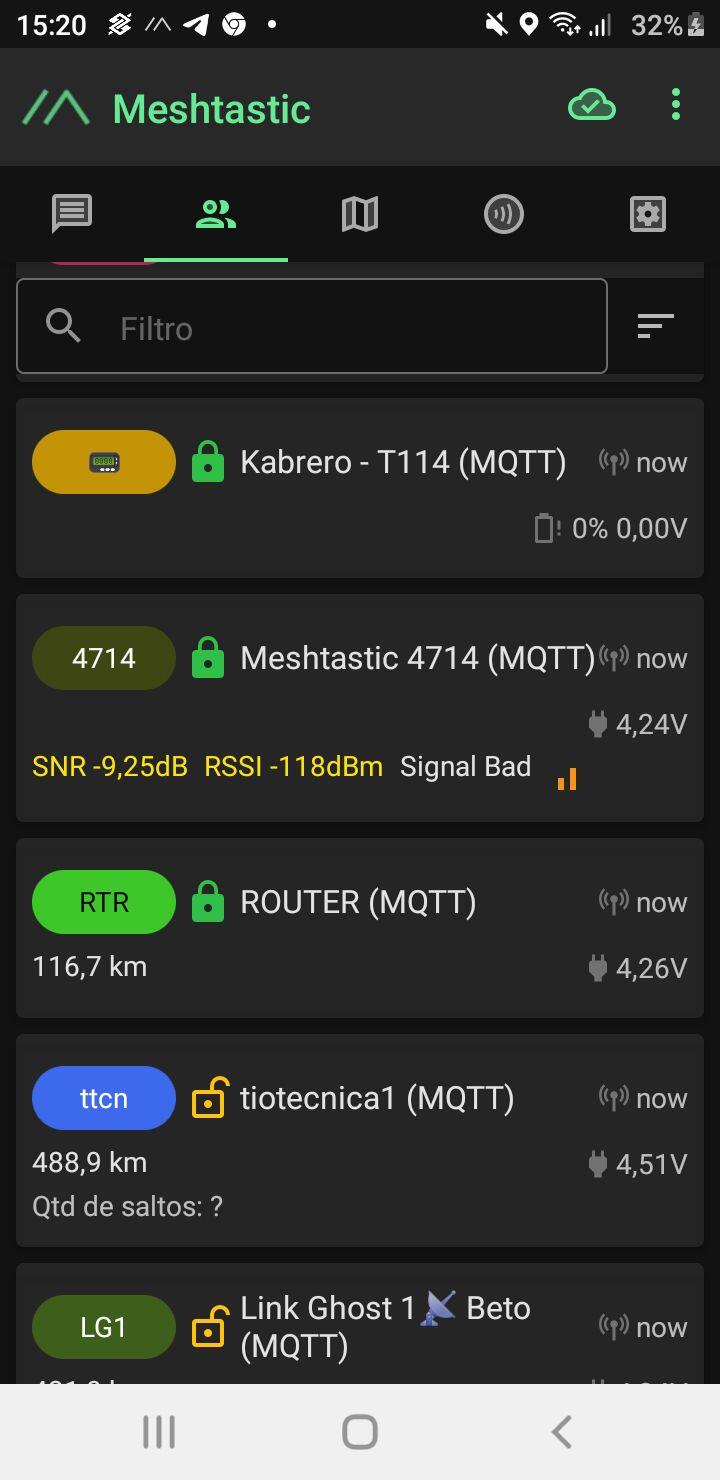Go to the settings gear tab
This screenshot has width=720, height=1480.
point(648,214)
